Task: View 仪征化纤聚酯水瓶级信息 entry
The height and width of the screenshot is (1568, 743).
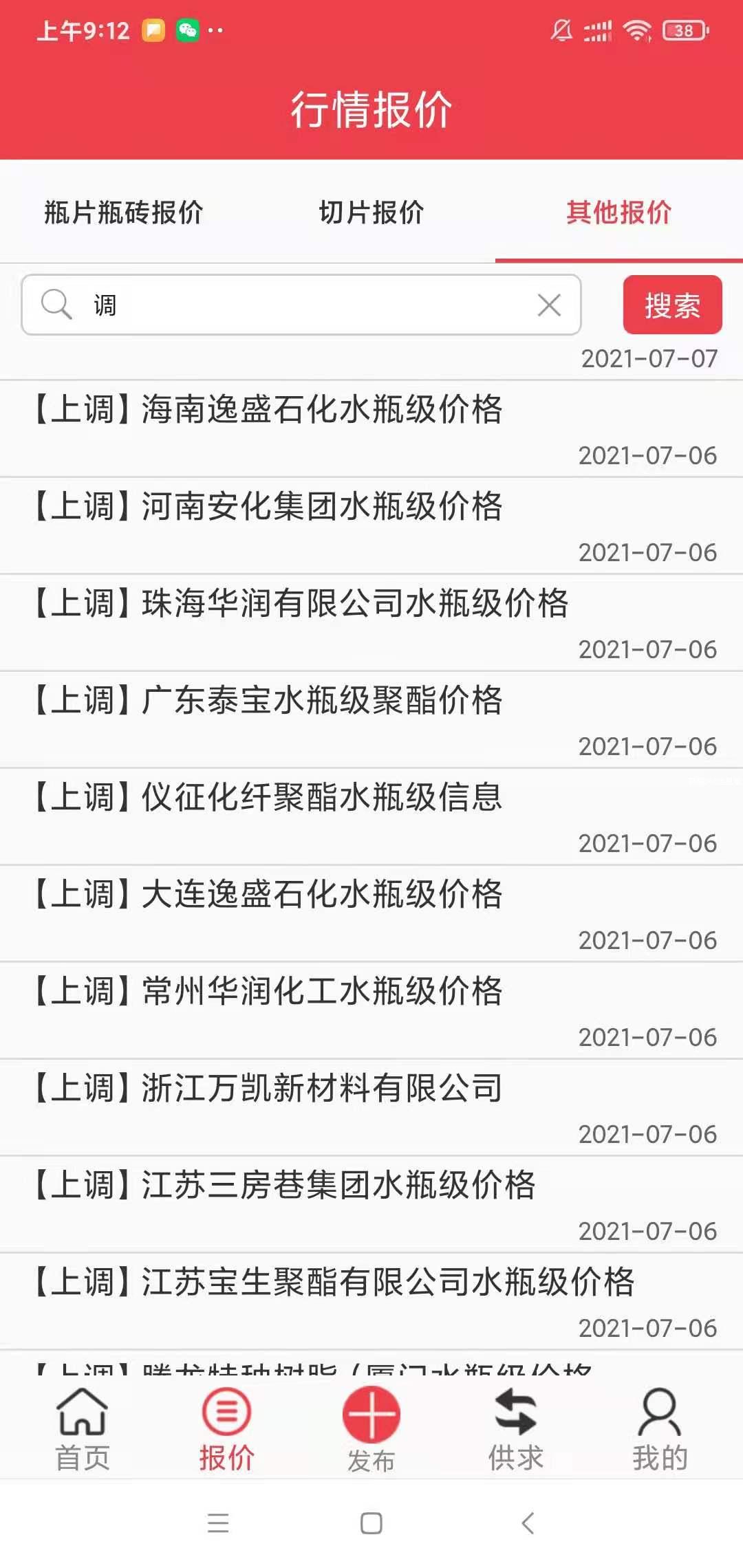Action: coord(268,798)
